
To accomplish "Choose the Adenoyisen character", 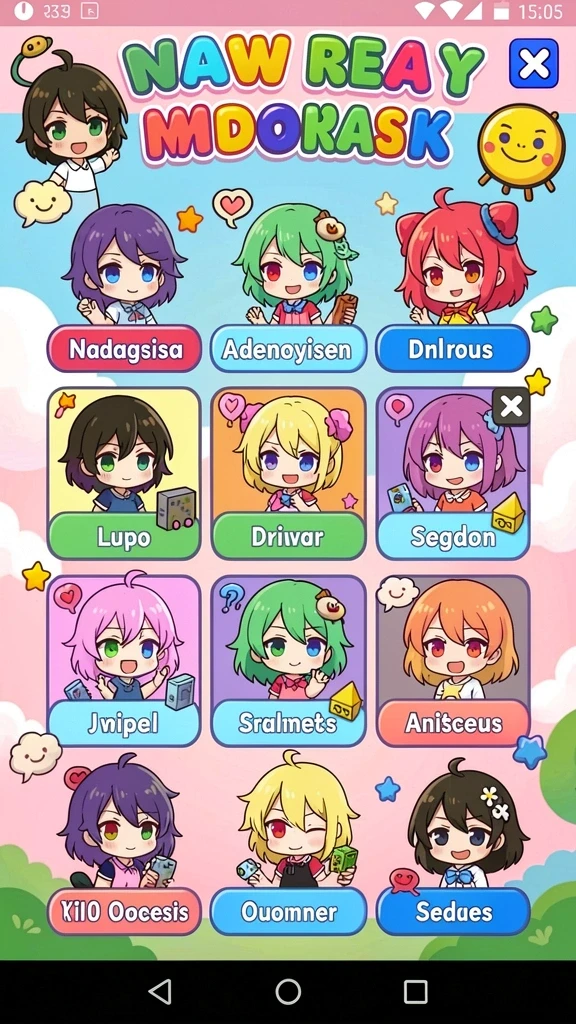I will (288, 349).
